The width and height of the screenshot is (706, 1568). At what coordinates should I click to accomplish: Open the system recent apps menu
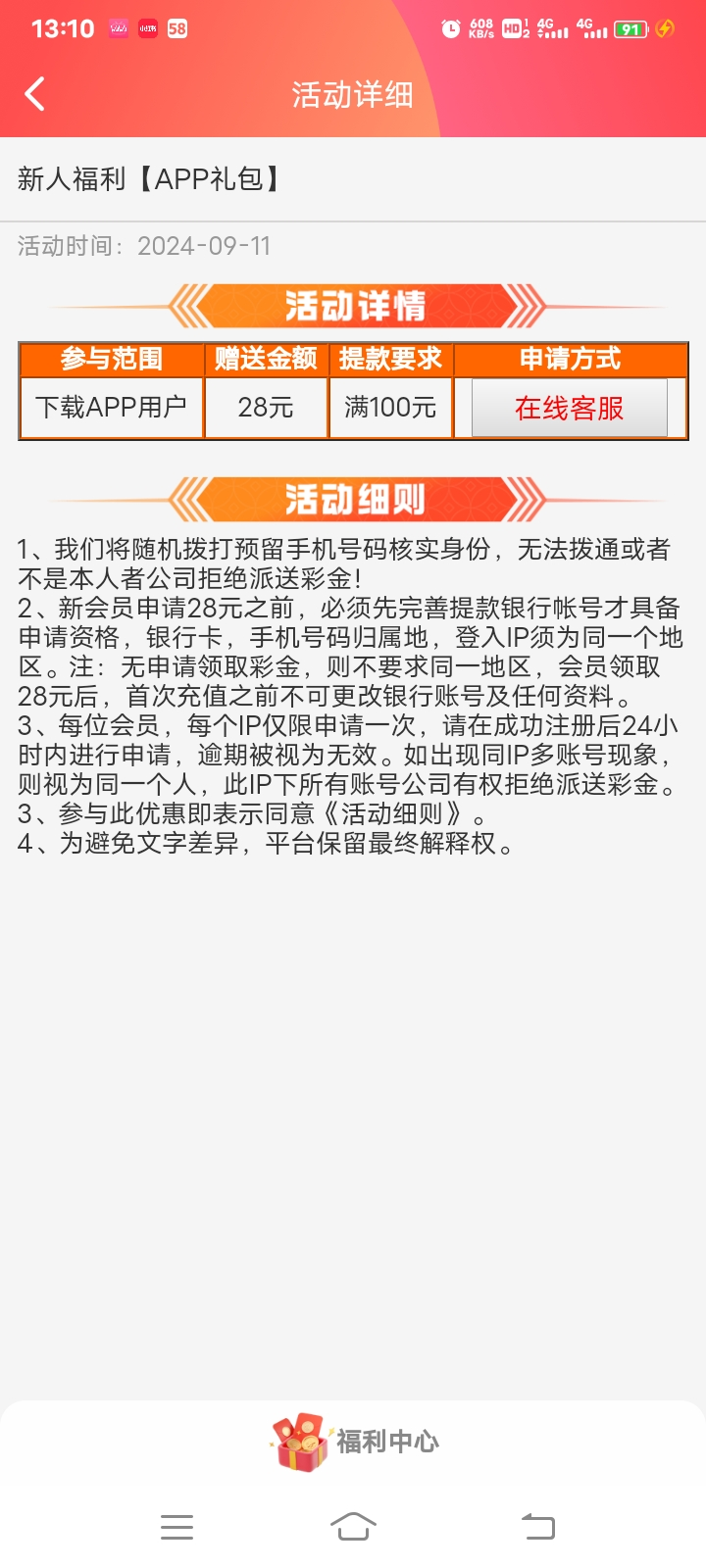pyautogui.click(x=176, y=1526)
